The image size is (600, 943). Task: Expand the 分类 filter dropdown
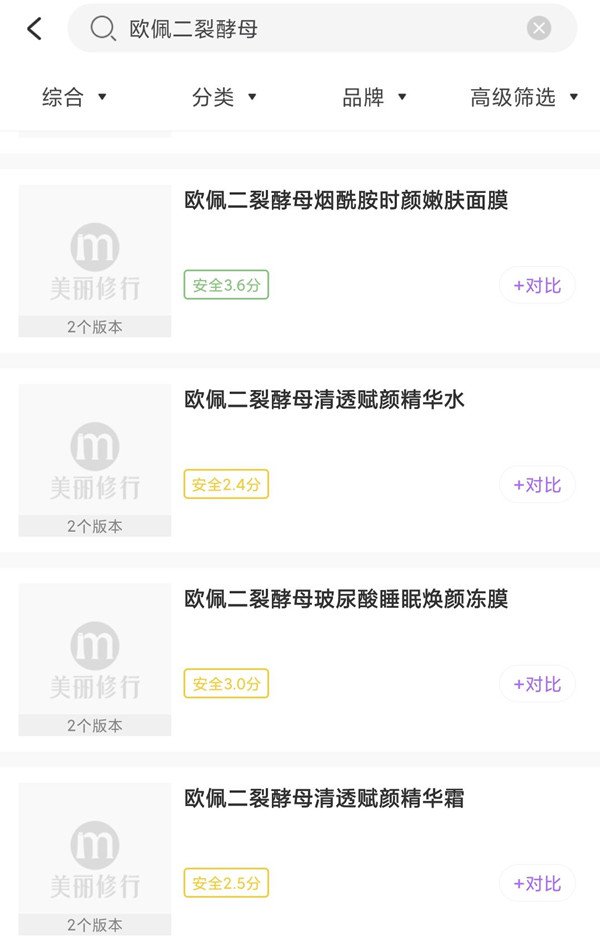(x=224, y=97)
